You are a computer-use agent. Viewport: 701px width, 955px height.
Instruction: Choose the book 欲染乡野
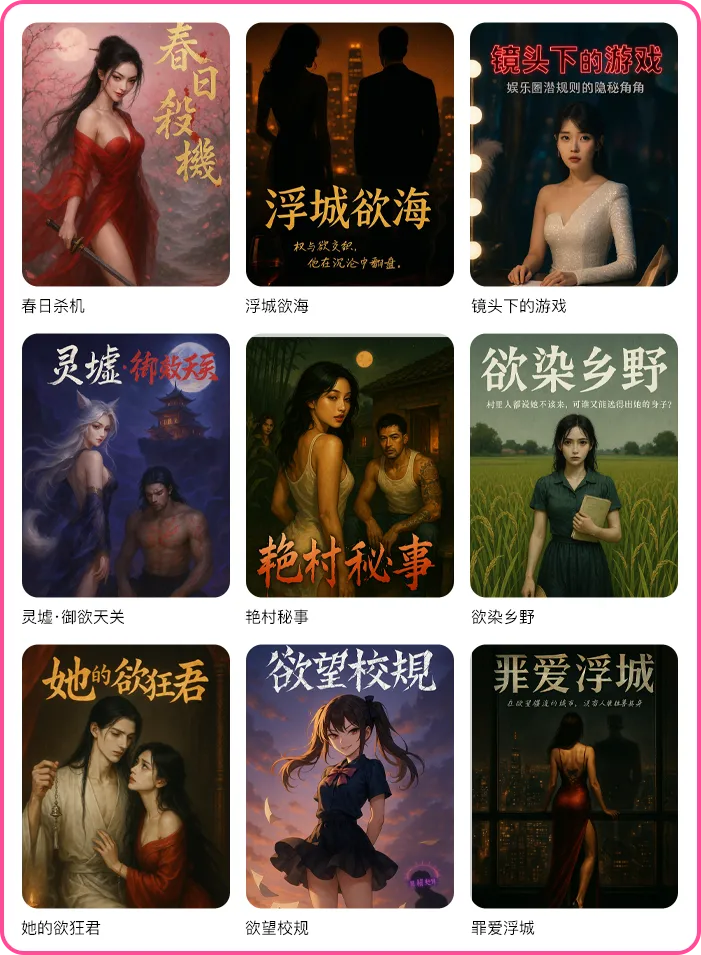point(574,466)
